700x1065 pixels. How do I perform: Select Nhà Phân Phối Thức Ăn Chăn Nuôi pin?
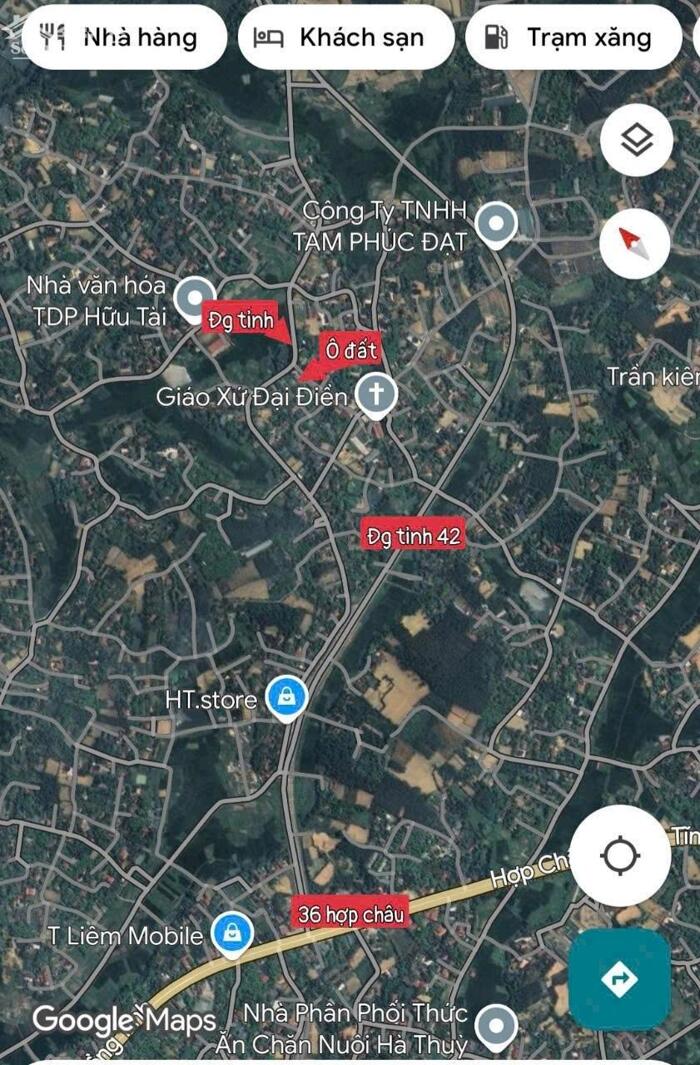pyautogui.click(x=495, y=1024)
